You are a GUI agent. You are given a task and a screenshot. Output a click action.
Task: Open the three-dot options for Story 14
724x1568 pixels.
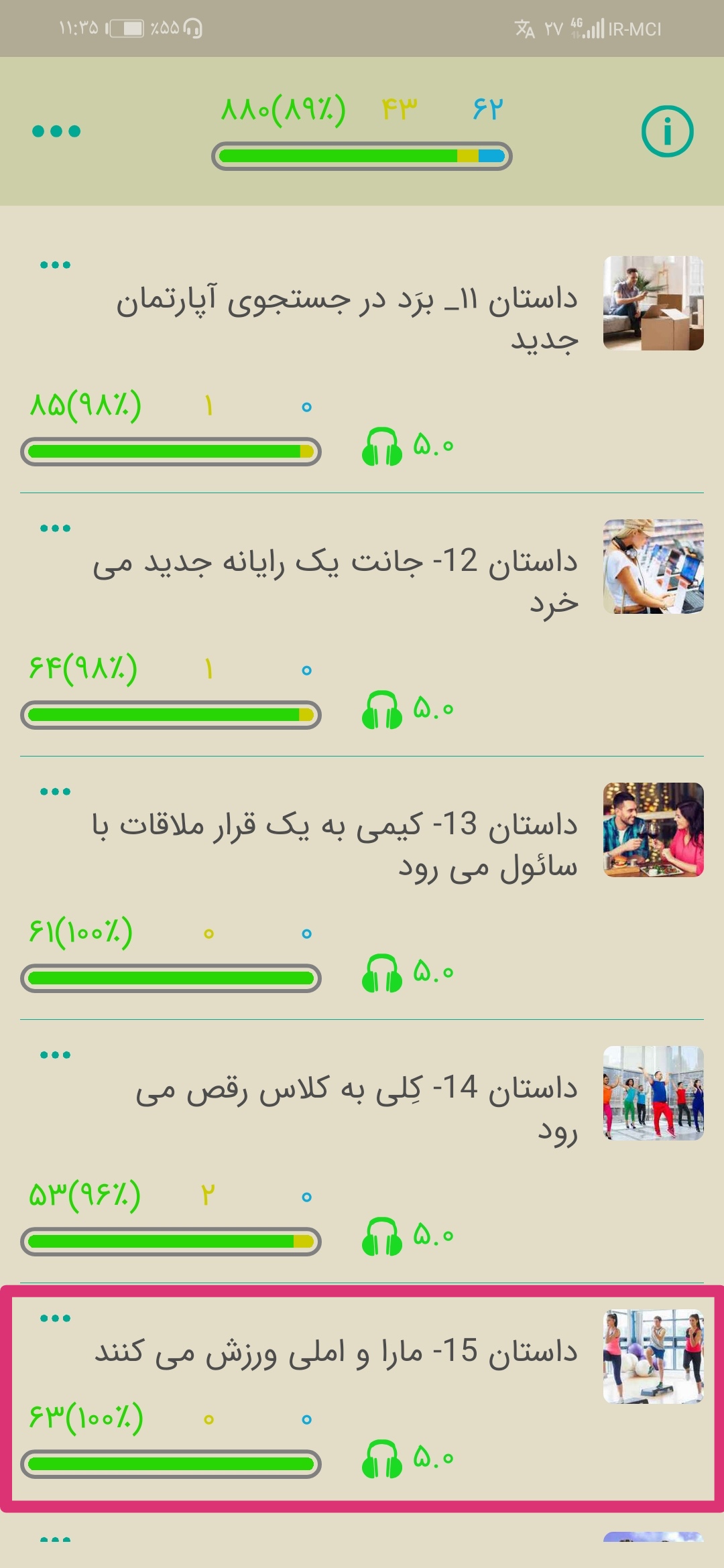(55, 1055)
